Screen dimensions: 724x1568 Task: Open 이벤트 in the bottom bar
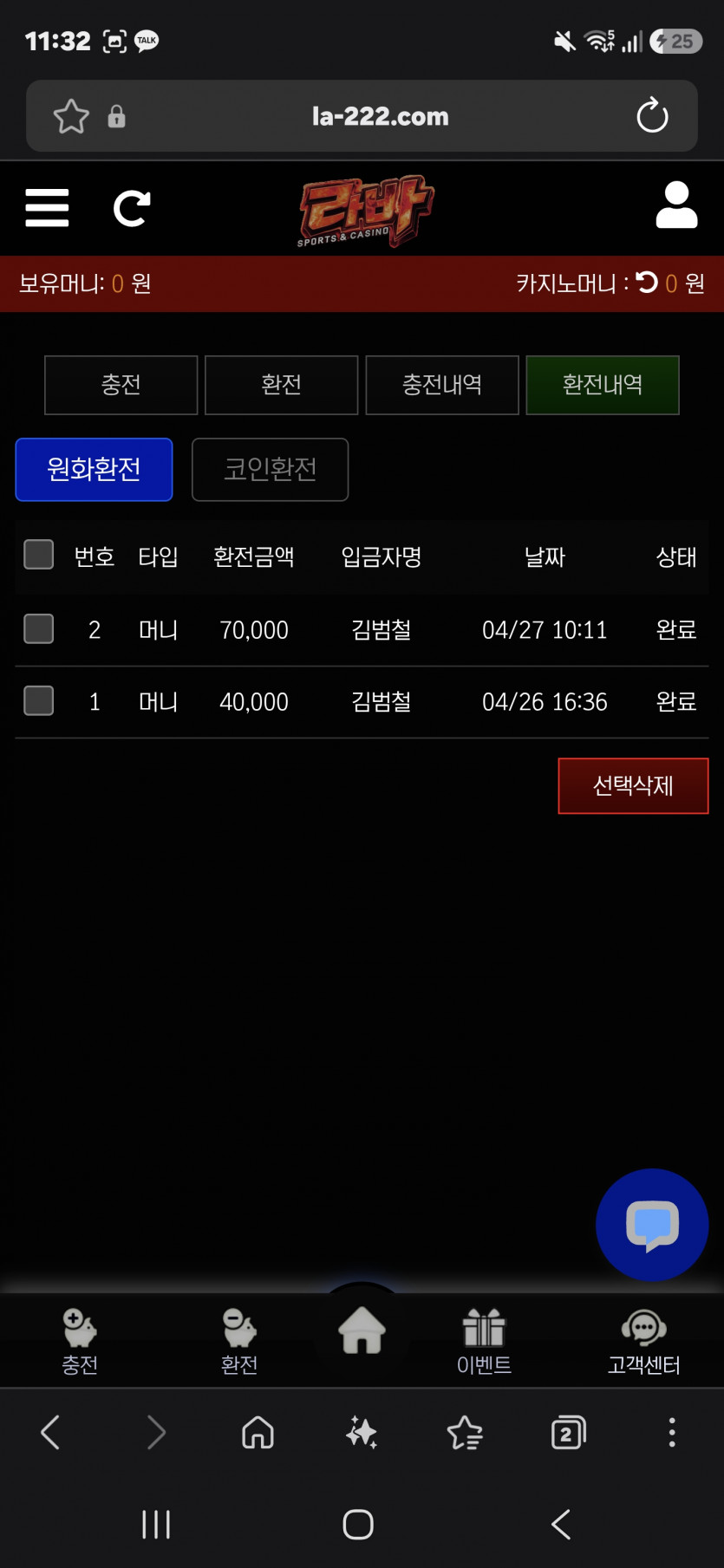[x=484, y=1341]
